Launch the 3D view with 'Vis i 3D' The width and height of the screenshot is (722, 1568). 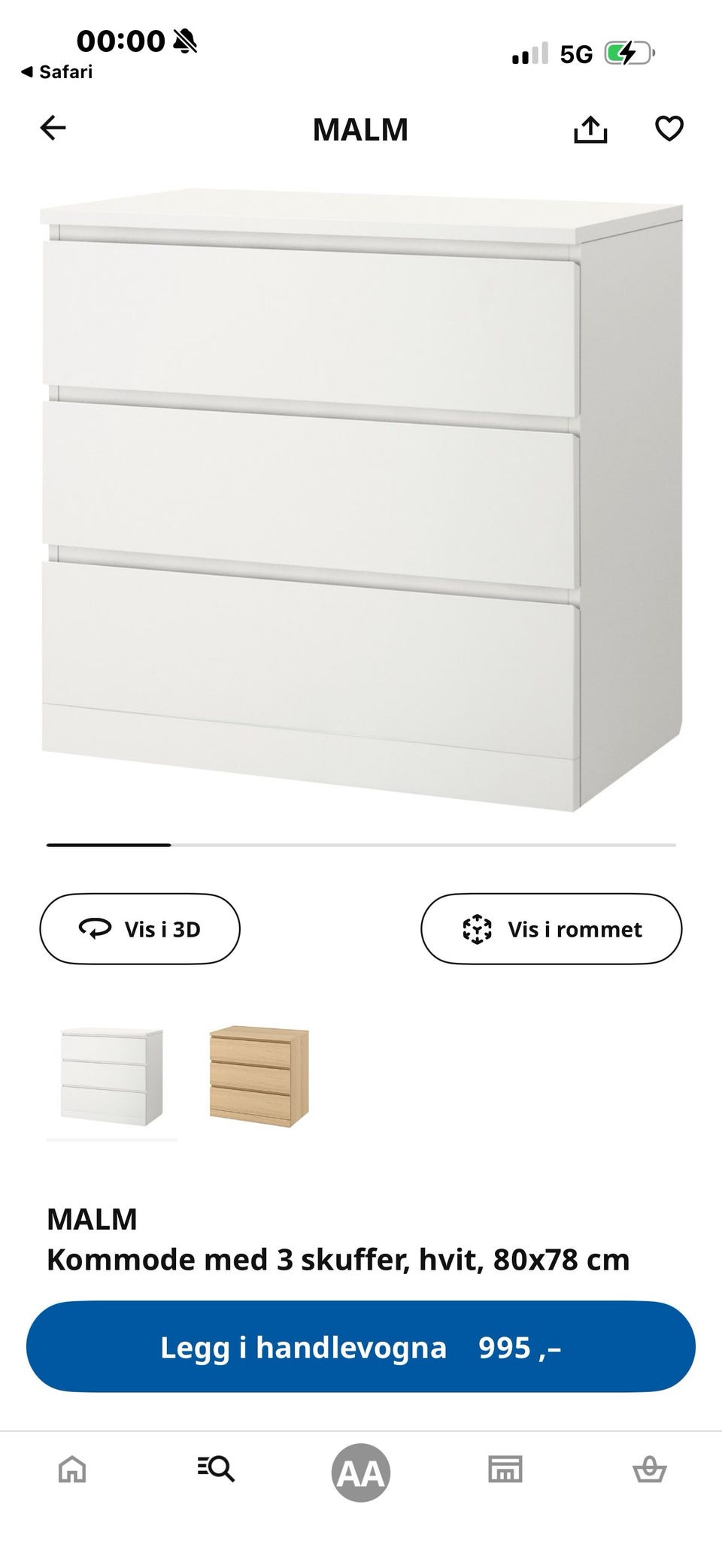(x=139, y=928)
